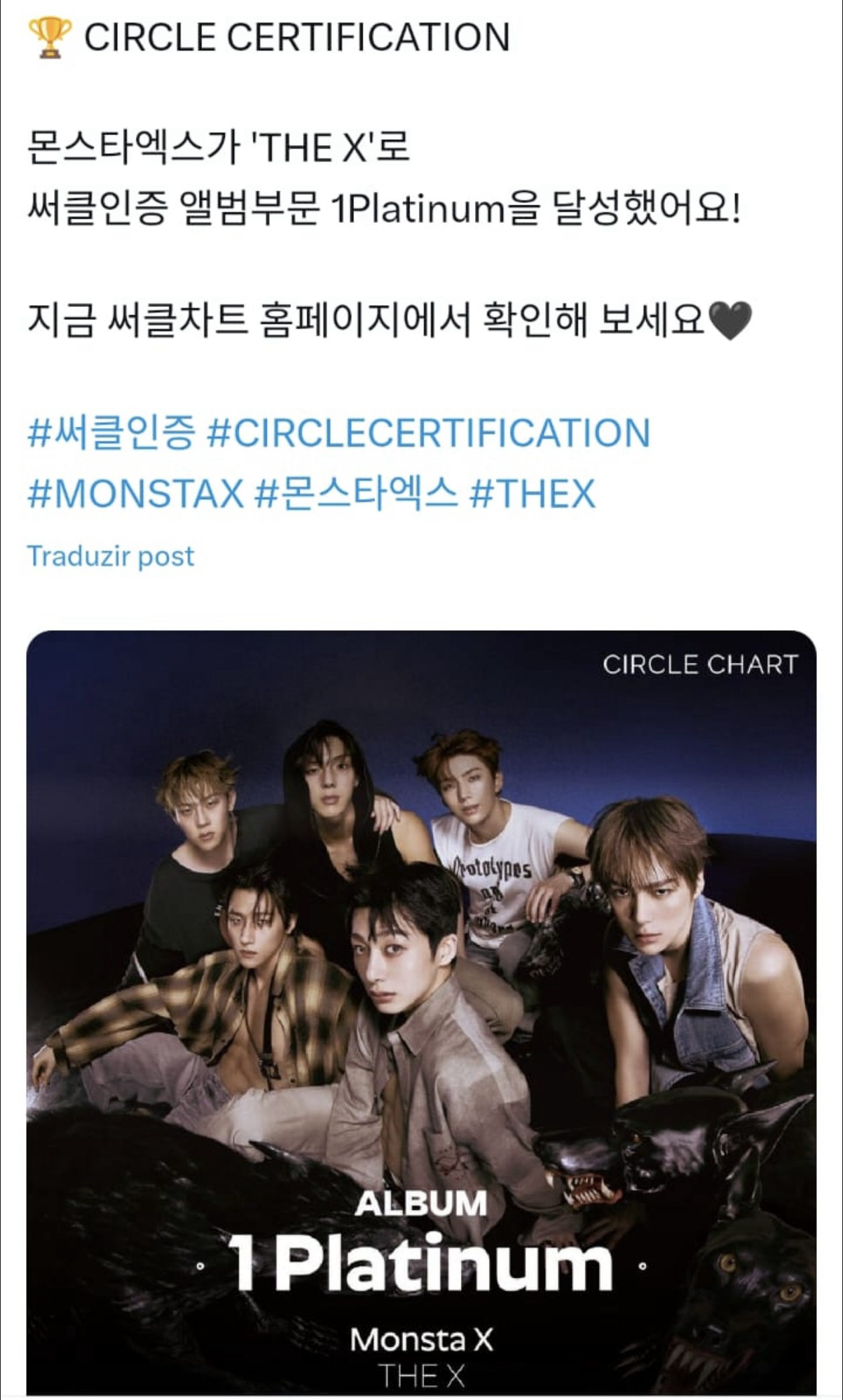Tap Traduzir post to translate
The image size is (843, 1400).
pos(110,556)
